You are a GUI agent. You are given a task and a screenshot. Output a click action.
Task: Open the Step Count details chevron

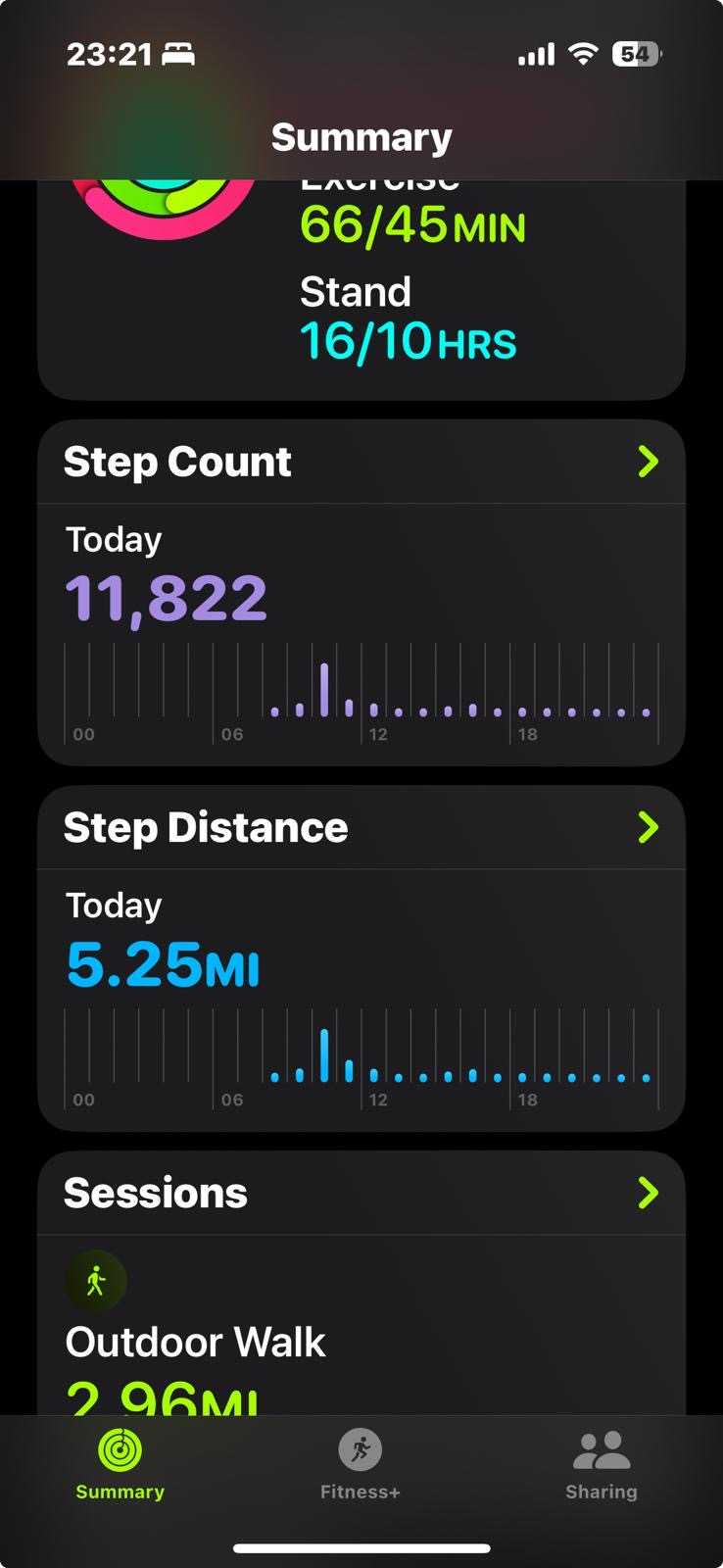click(x=648, y=462)
